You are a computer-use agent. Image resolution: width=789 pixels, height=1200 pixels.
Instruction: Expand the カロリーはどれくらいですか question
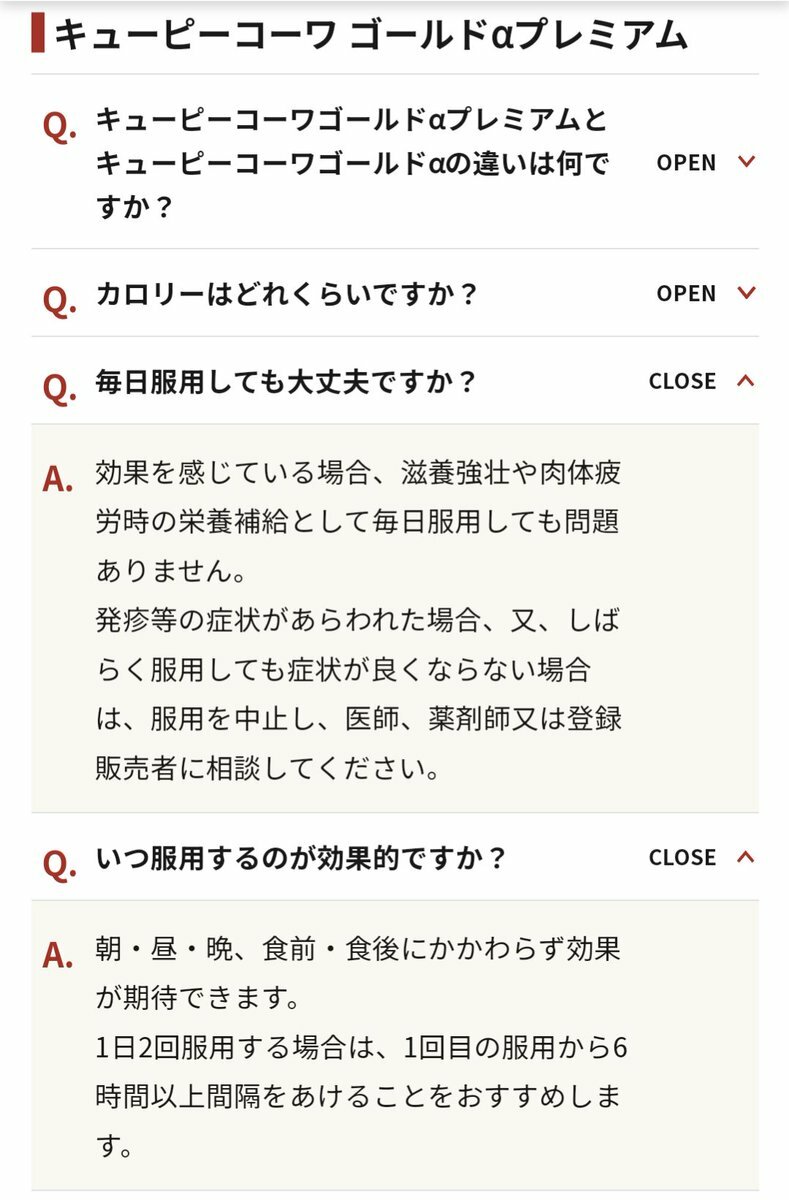coord(705,293)
